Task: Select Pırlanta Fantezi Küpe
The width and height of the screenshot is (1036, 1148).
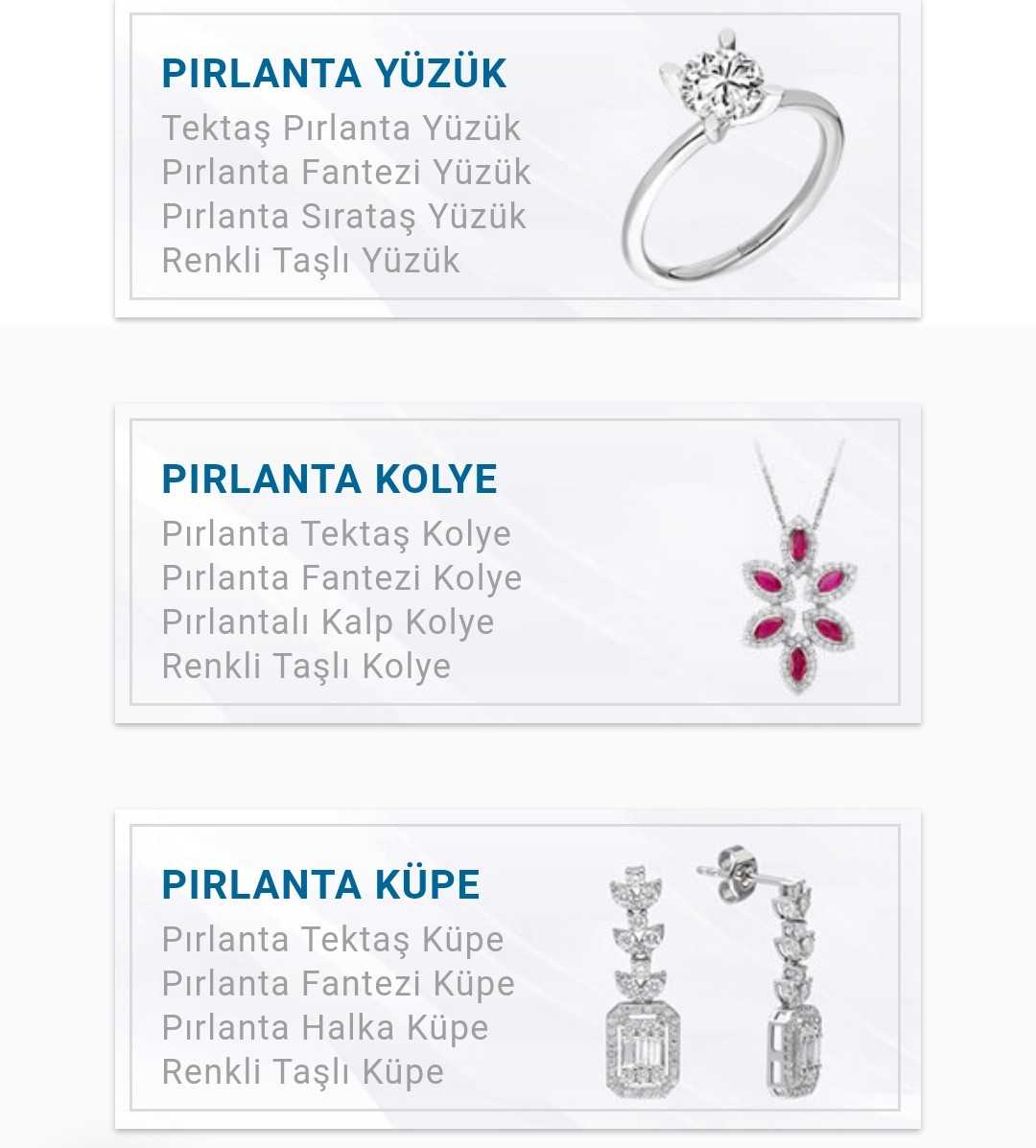Action: pos(338,983)
